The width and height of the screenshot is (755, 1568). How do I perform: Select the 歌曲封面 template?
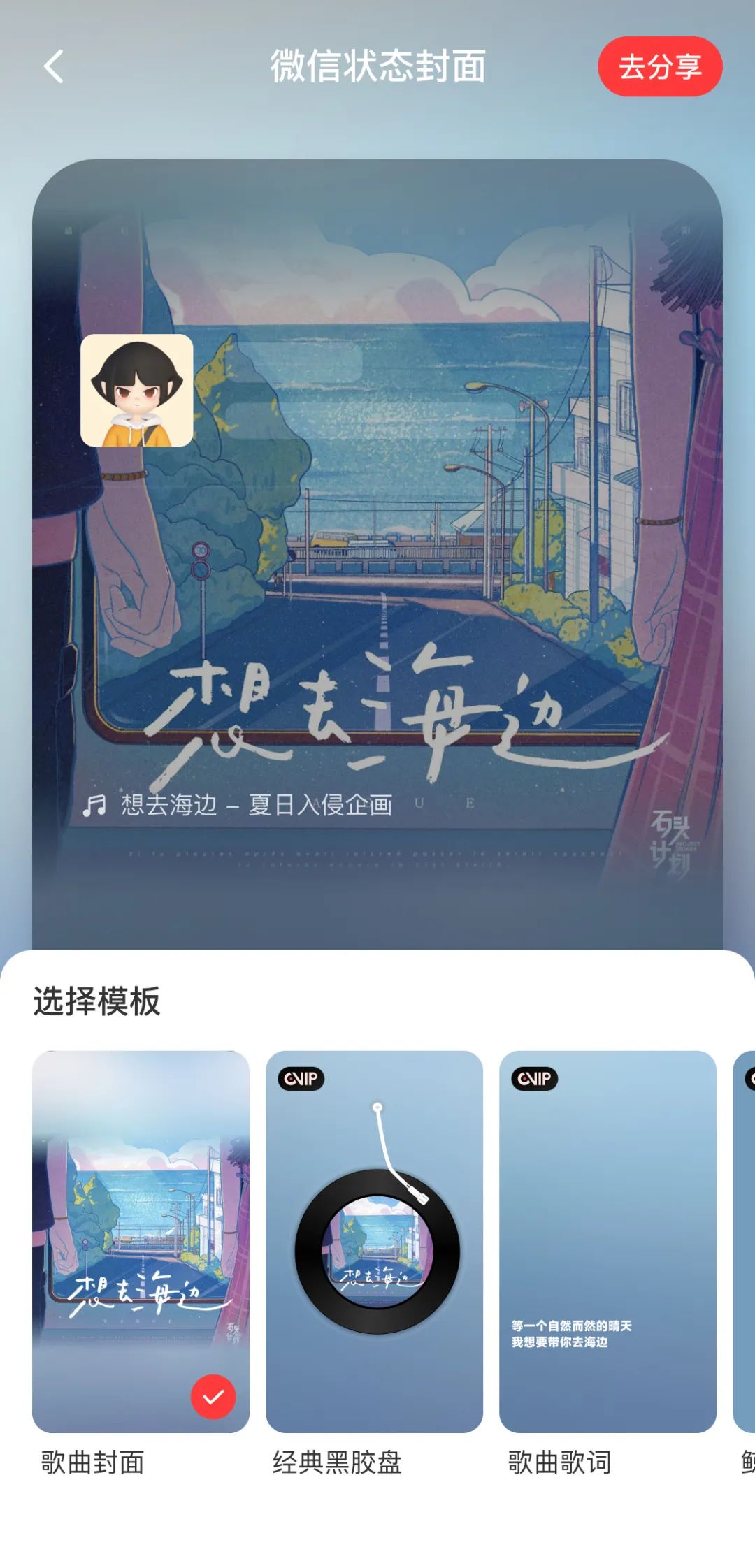point(141,1241)
